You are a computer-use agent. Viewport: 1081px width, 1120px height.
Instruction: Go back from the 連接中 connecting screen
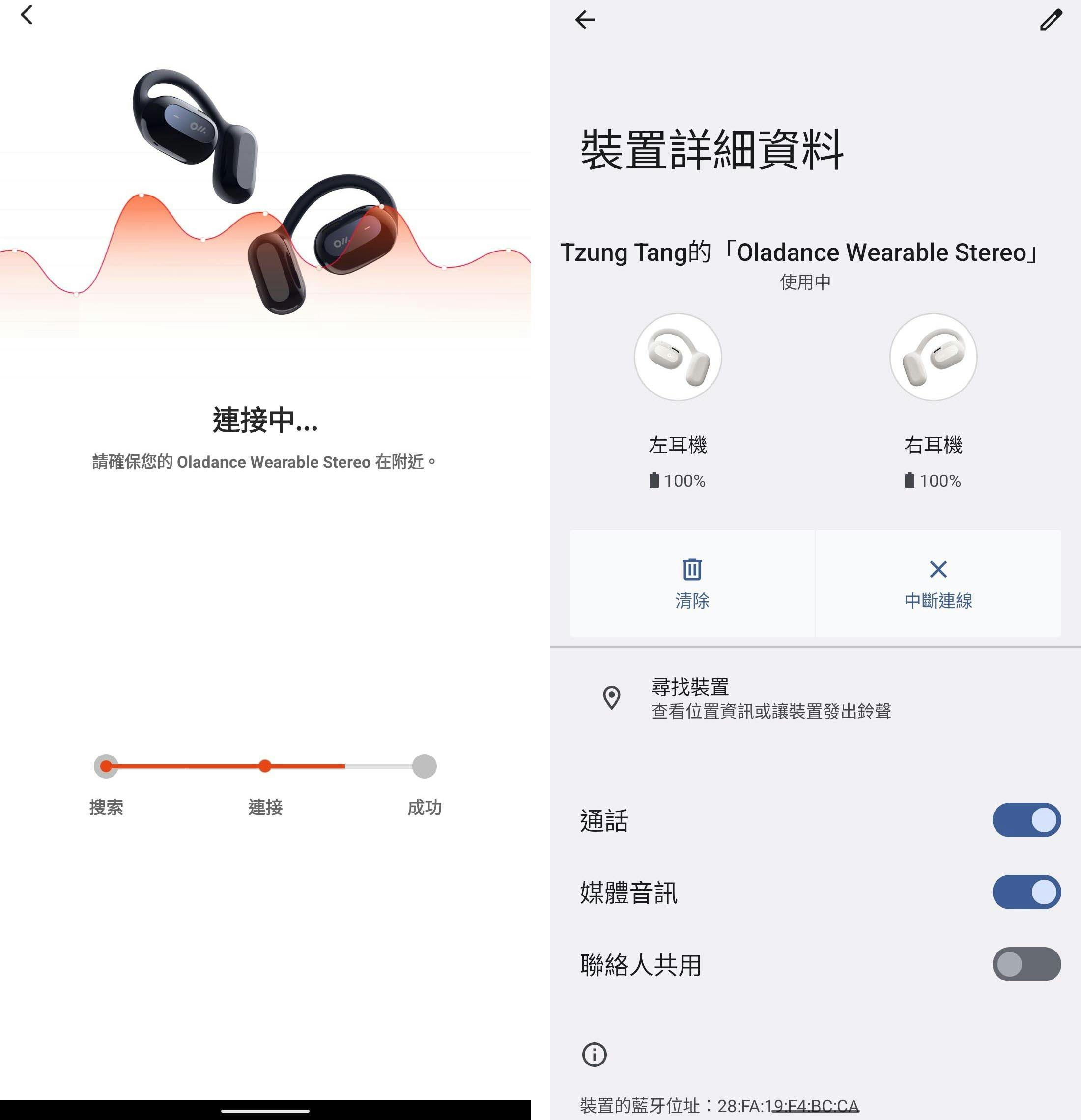click(27, 15)
